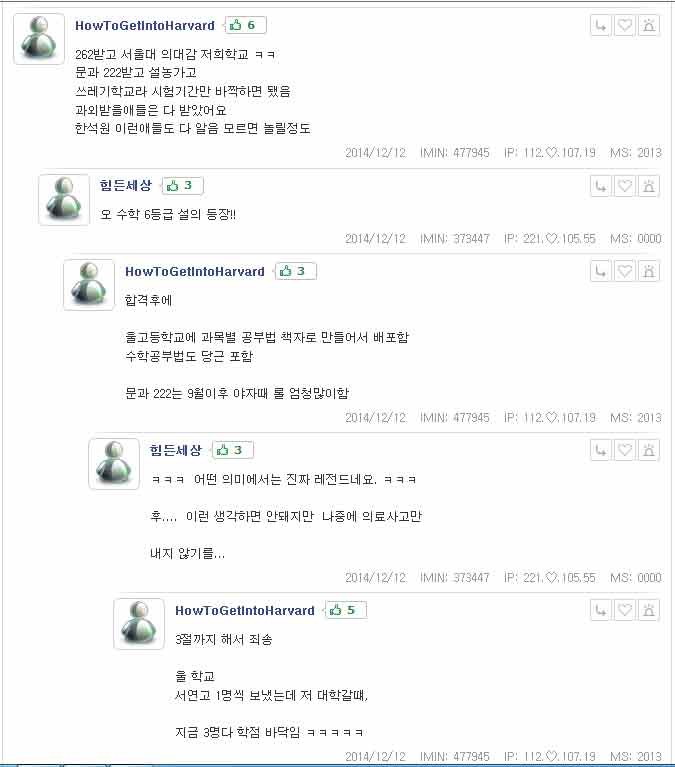Report the '3절까지 해서 죄송' comment
Screen dimensions: 675x767
click(649, 610)
